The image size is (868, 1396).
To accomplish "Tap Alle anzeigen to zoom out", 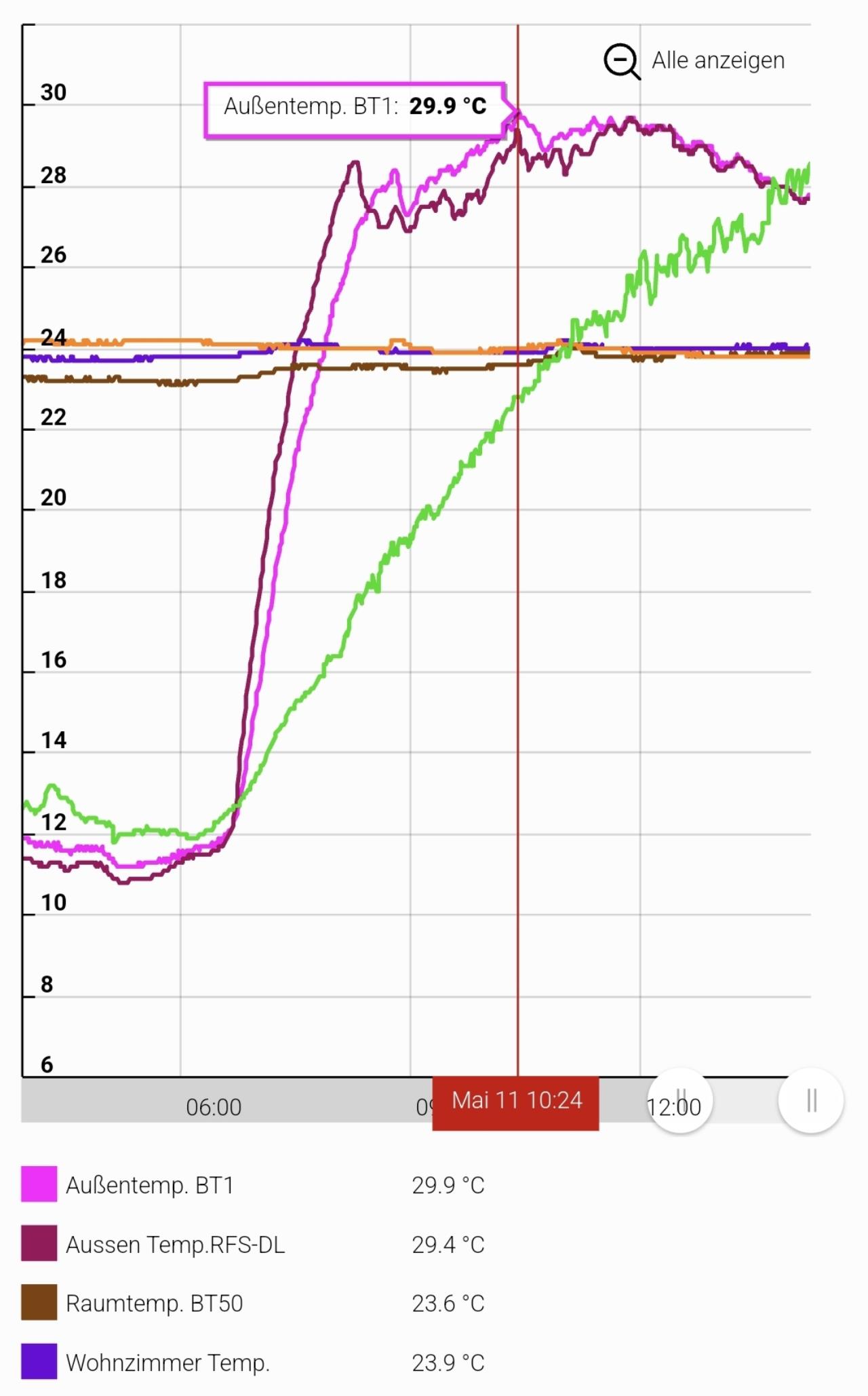I will click(694, 61).
